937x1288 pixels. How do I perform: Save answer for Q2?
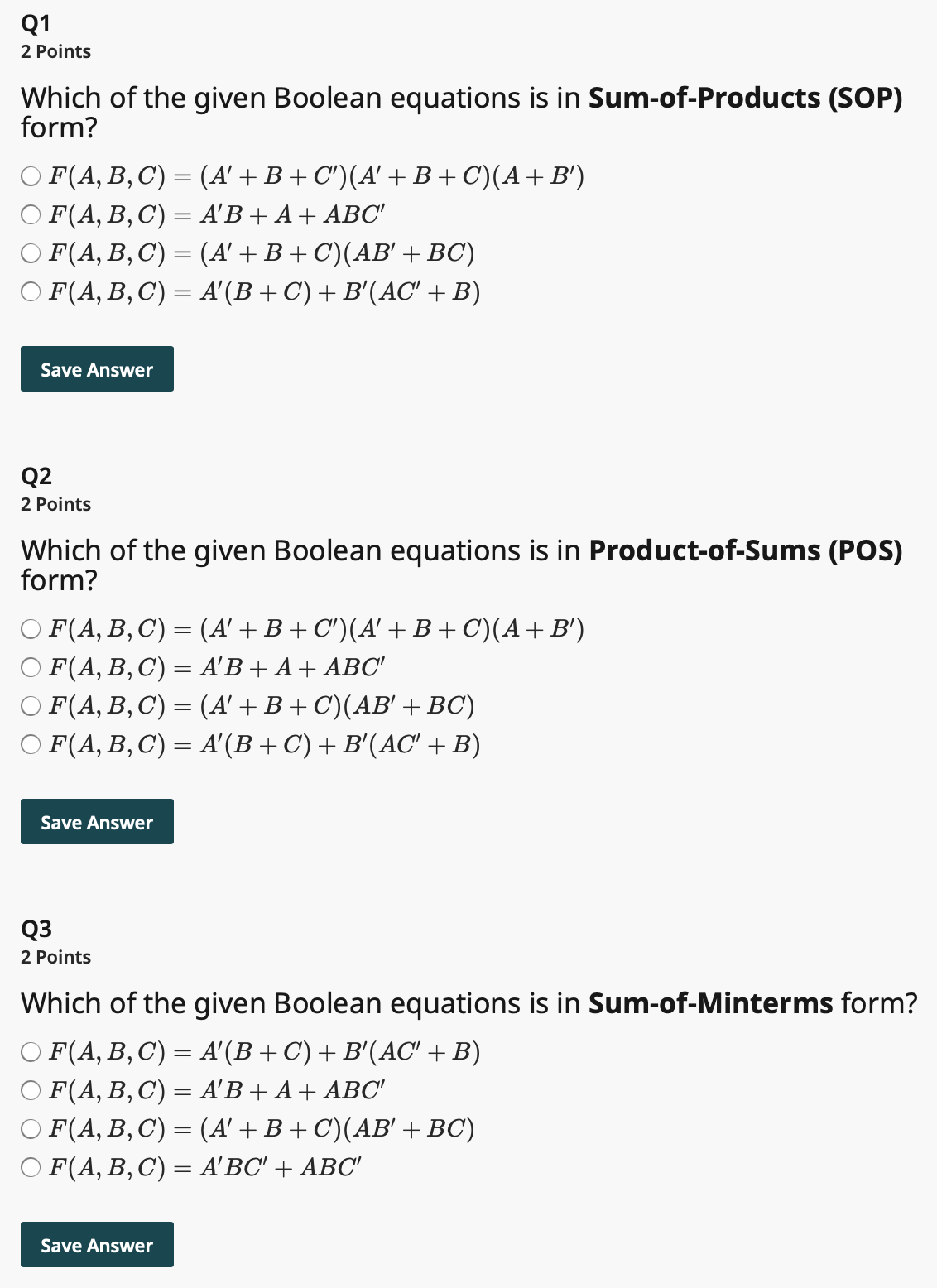(x=97, y=822)
